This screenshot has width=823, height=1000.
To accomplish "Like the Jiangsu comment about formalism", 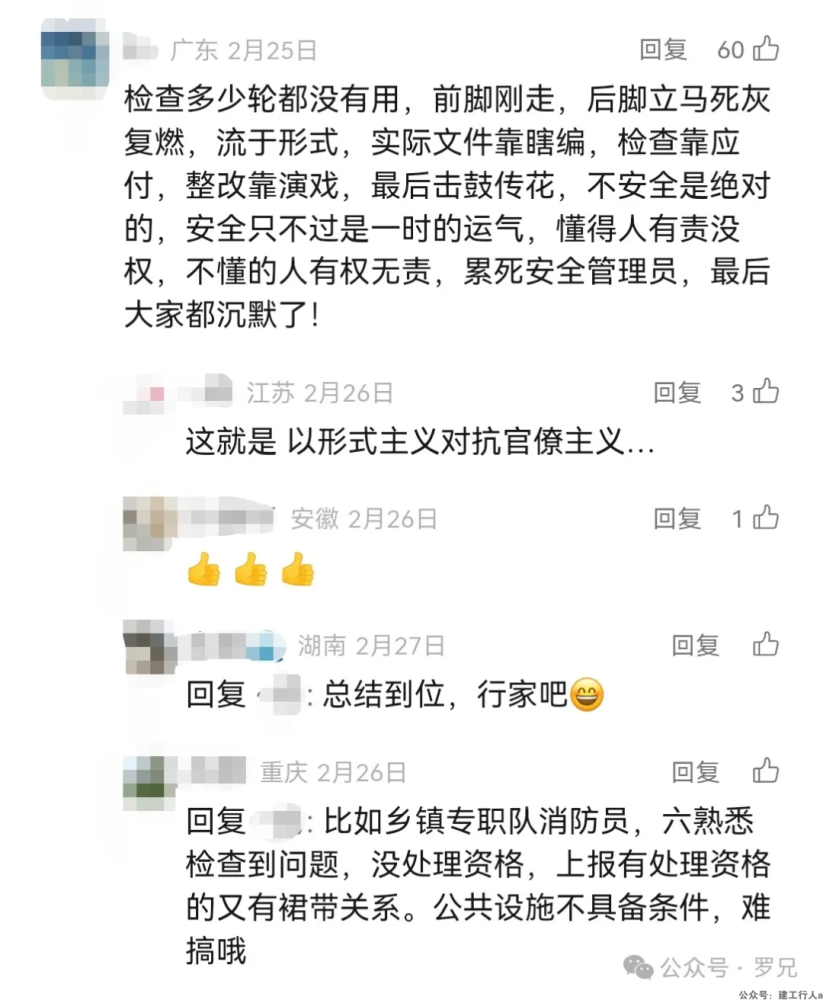I will [x=766, y=392].
